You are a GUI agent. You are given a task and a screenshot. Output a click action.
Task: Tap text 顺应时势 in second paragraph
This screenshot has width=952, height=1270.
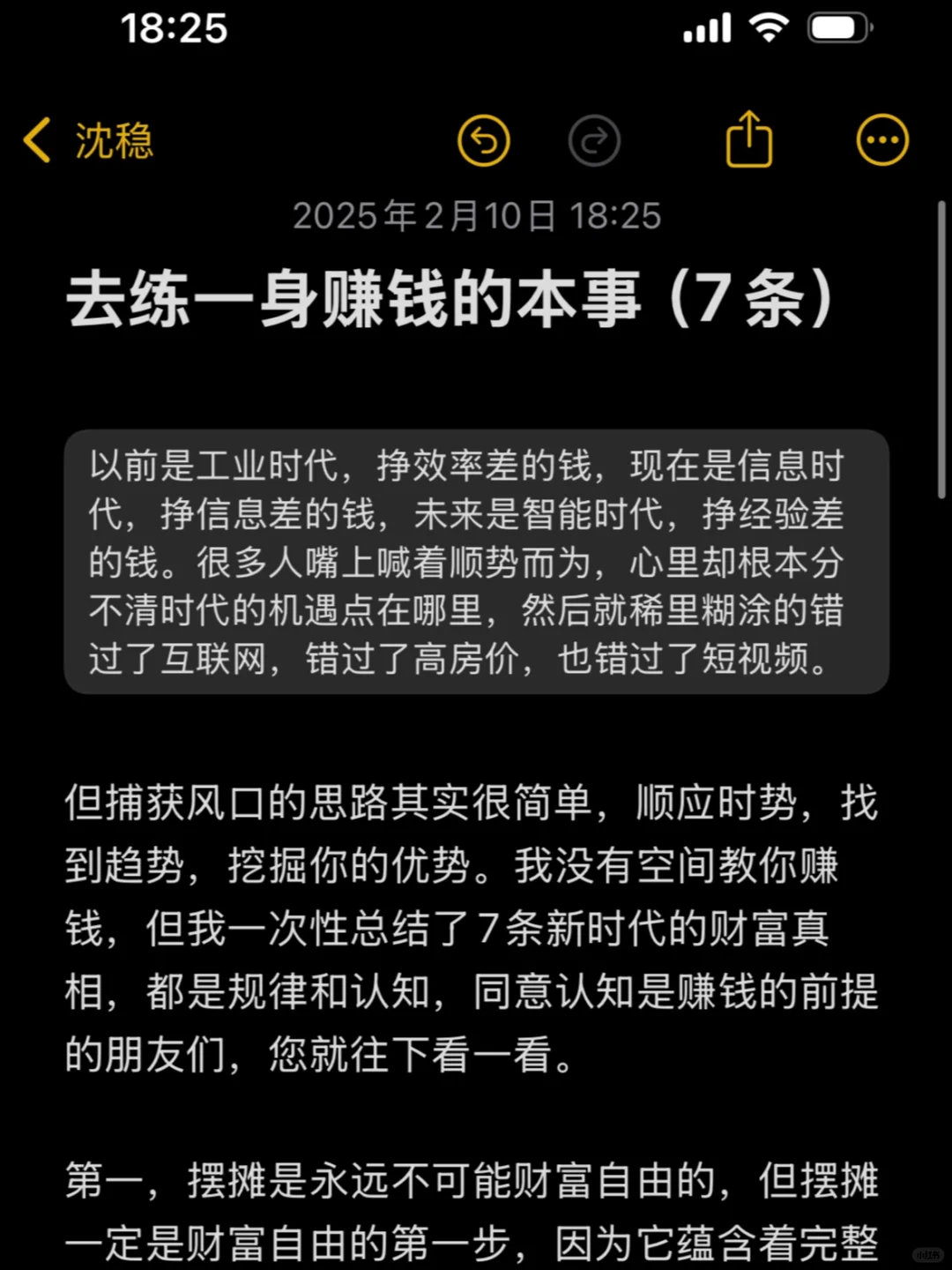705,804
